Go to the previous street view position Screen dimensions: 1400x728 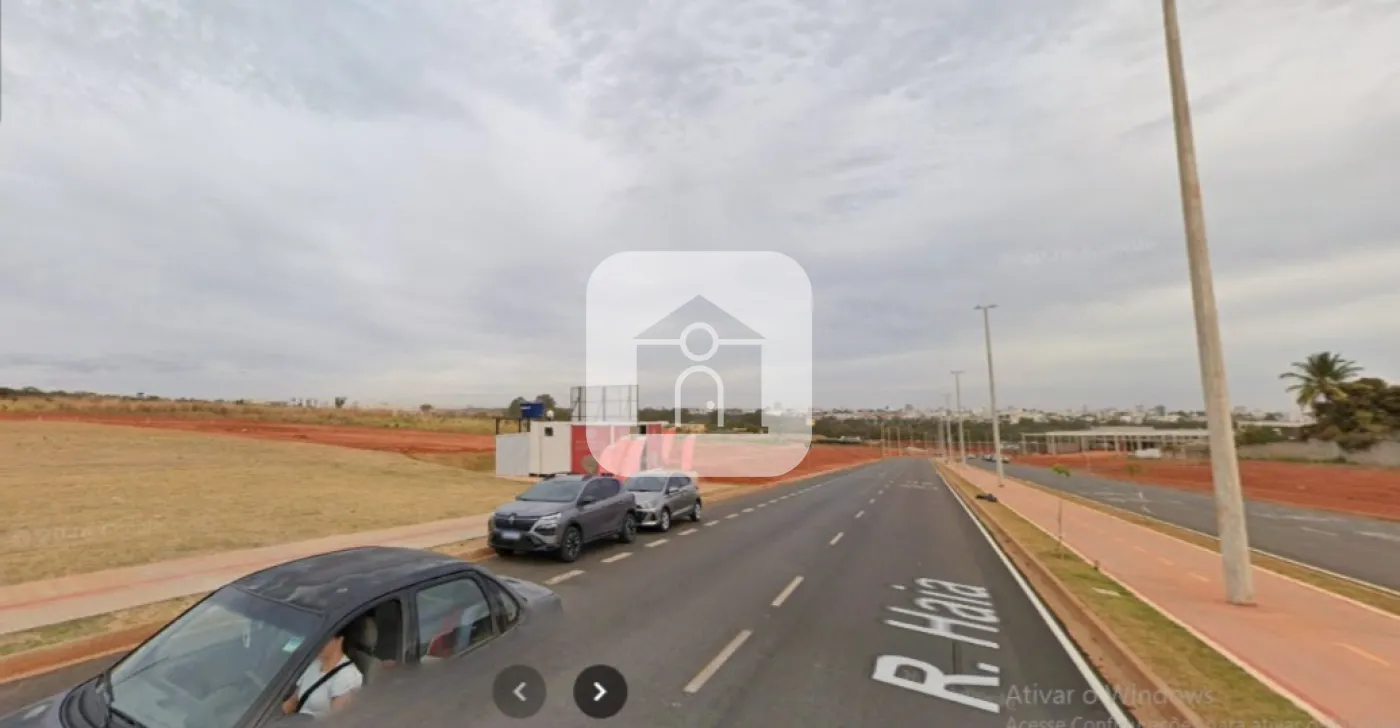pyautogui.click(x=519, y=691)
